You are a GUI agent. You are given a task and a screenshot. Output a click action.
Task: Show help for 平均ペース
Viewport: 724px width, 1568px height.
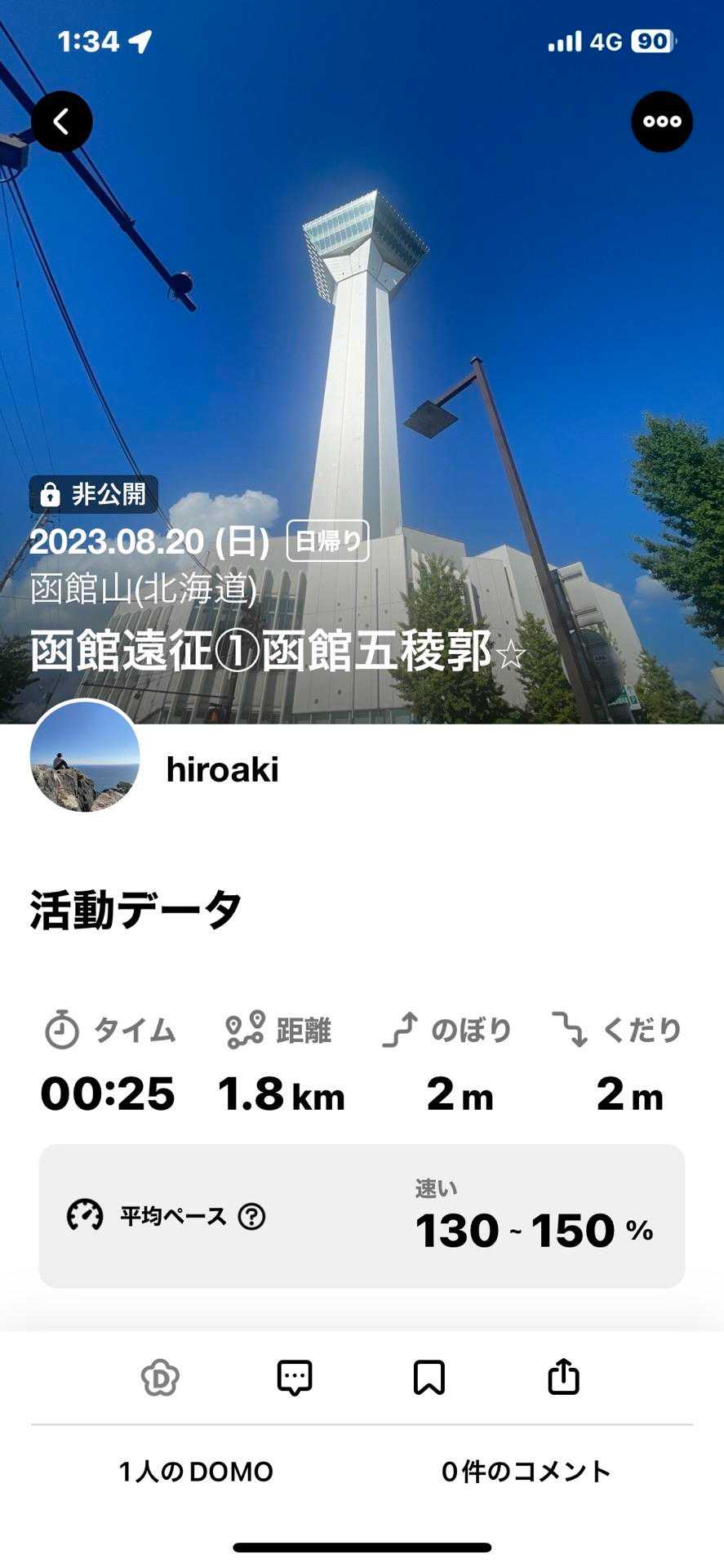click(251, 1217)
